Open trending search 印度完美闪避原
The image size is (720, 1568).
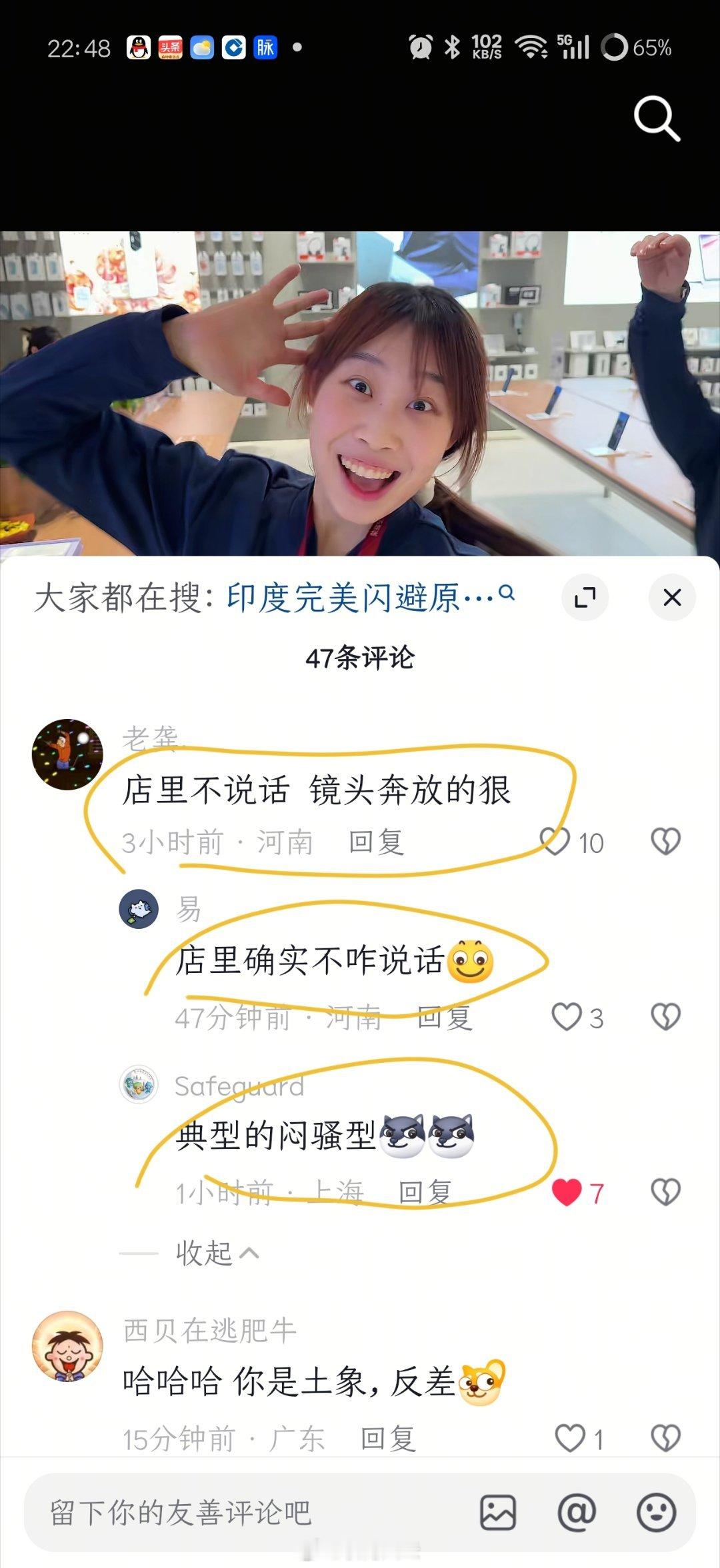click(x=360, y=598)
